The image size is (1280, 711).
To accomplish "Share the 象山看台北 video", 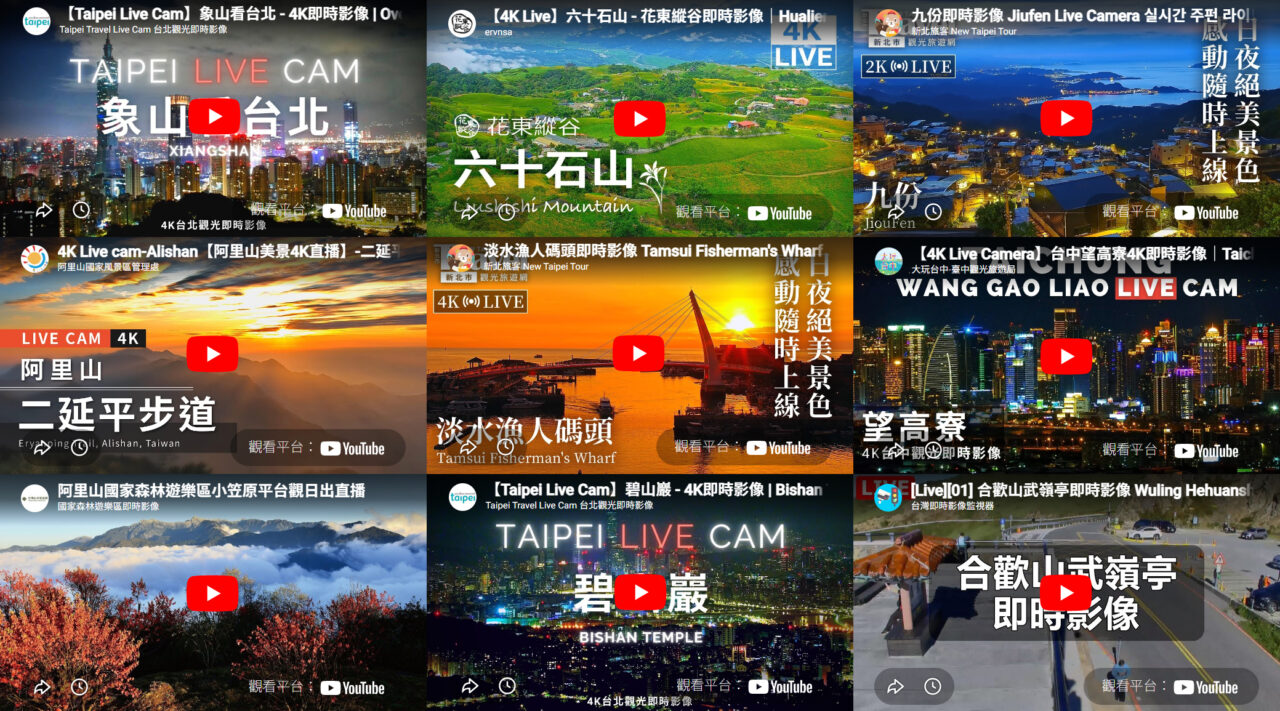I will (44, 210).
